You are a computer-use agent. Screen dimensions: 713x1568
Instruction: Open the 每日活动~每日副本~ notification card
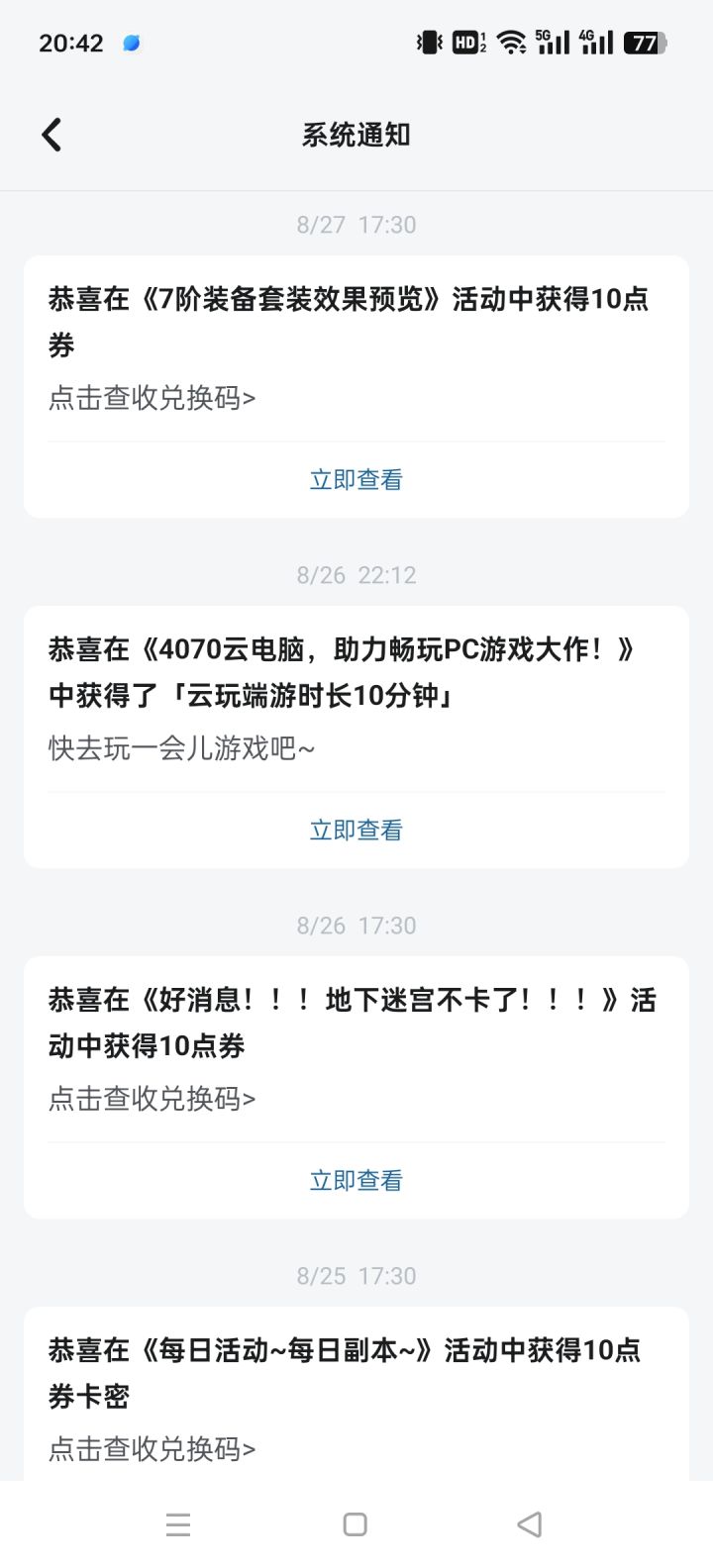click(356, 1394)
